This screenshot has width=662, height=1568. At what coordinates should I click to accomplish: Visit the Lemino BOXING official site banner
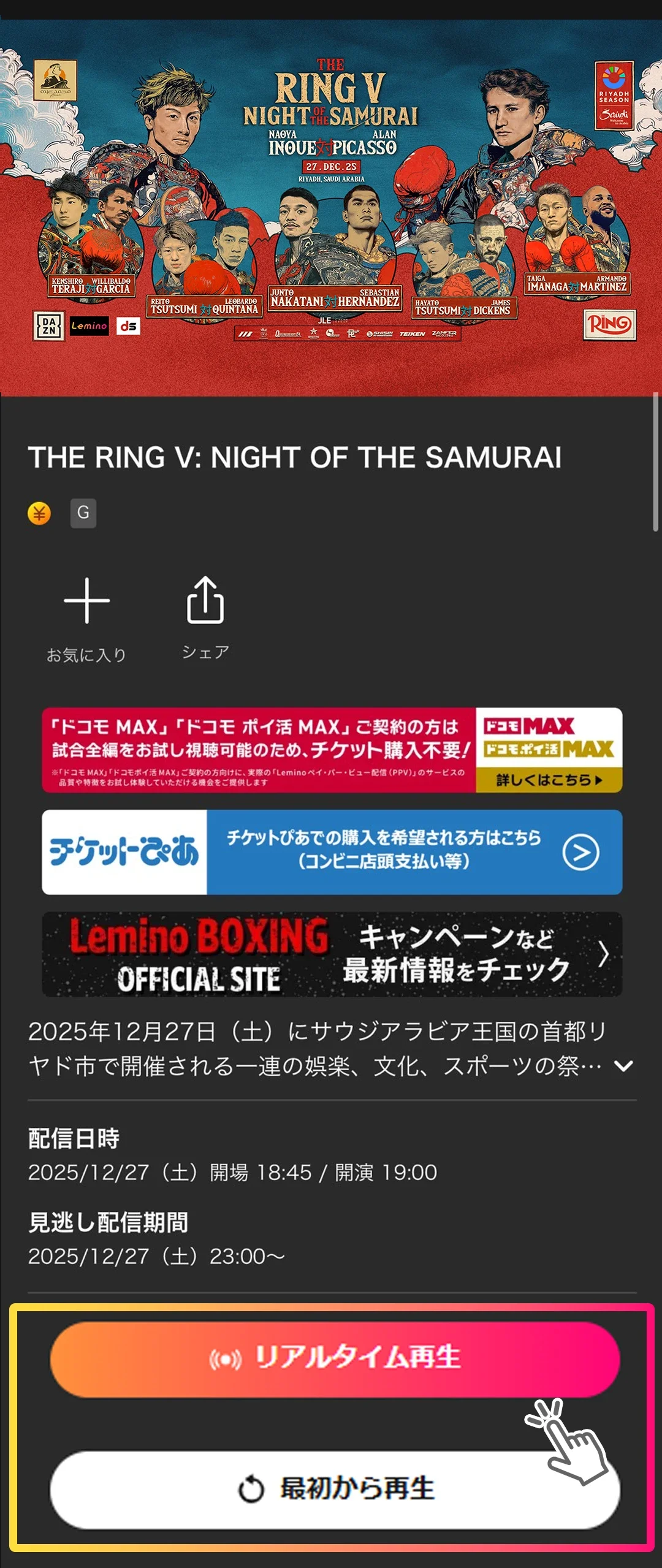[x=332, y=954]
